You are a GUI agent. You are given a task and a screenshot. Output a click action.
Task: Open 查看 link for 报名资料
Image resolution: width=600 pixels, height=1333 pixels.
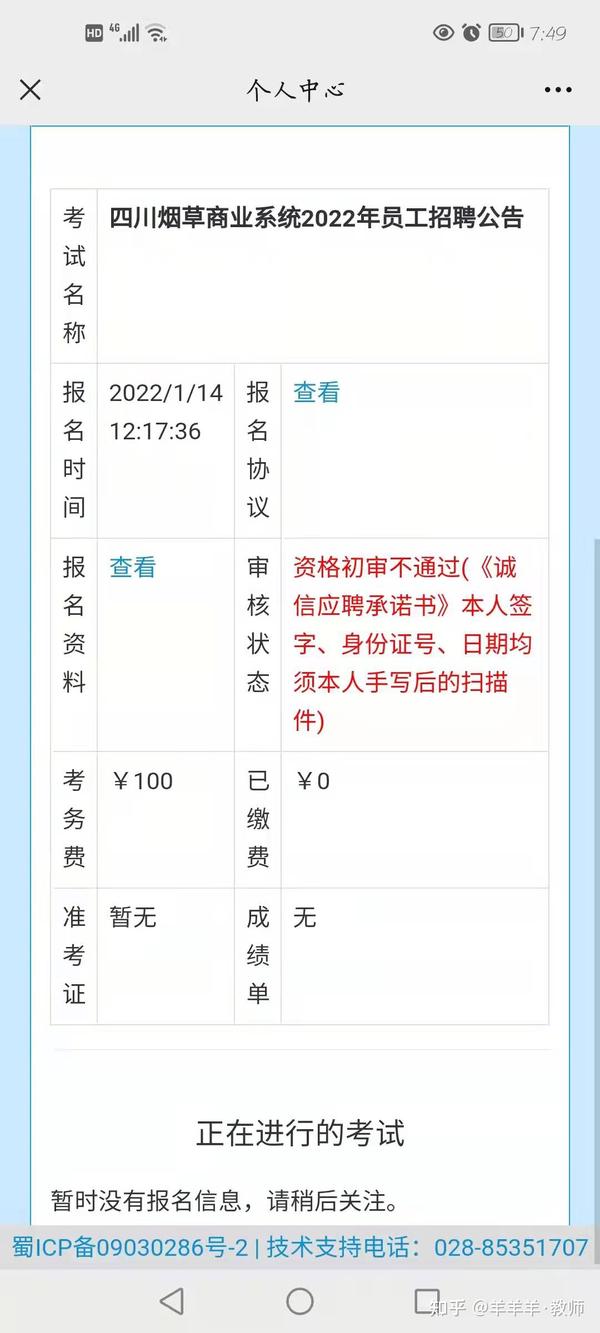[x=133, y=568]
